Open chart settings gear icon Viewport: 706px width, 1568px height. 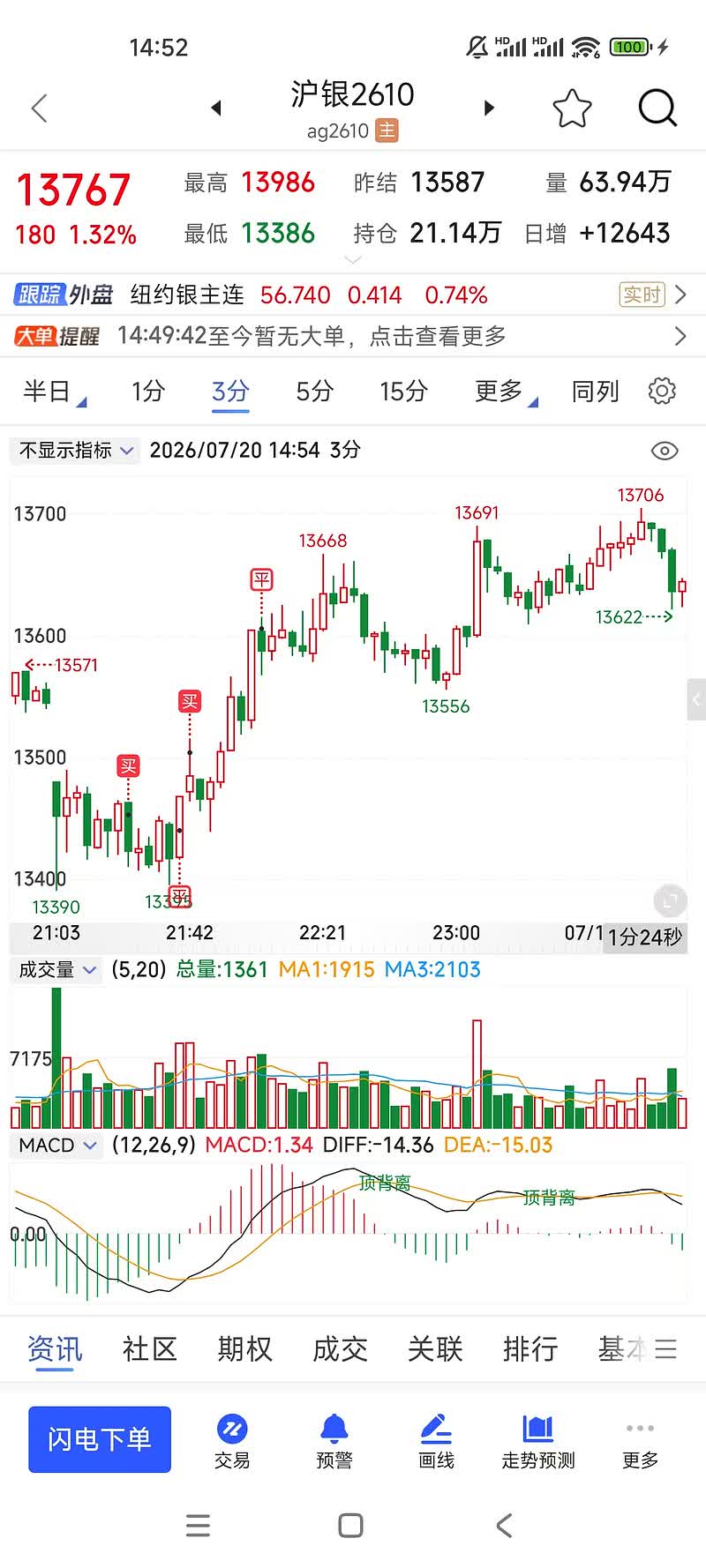click(662, 391)
